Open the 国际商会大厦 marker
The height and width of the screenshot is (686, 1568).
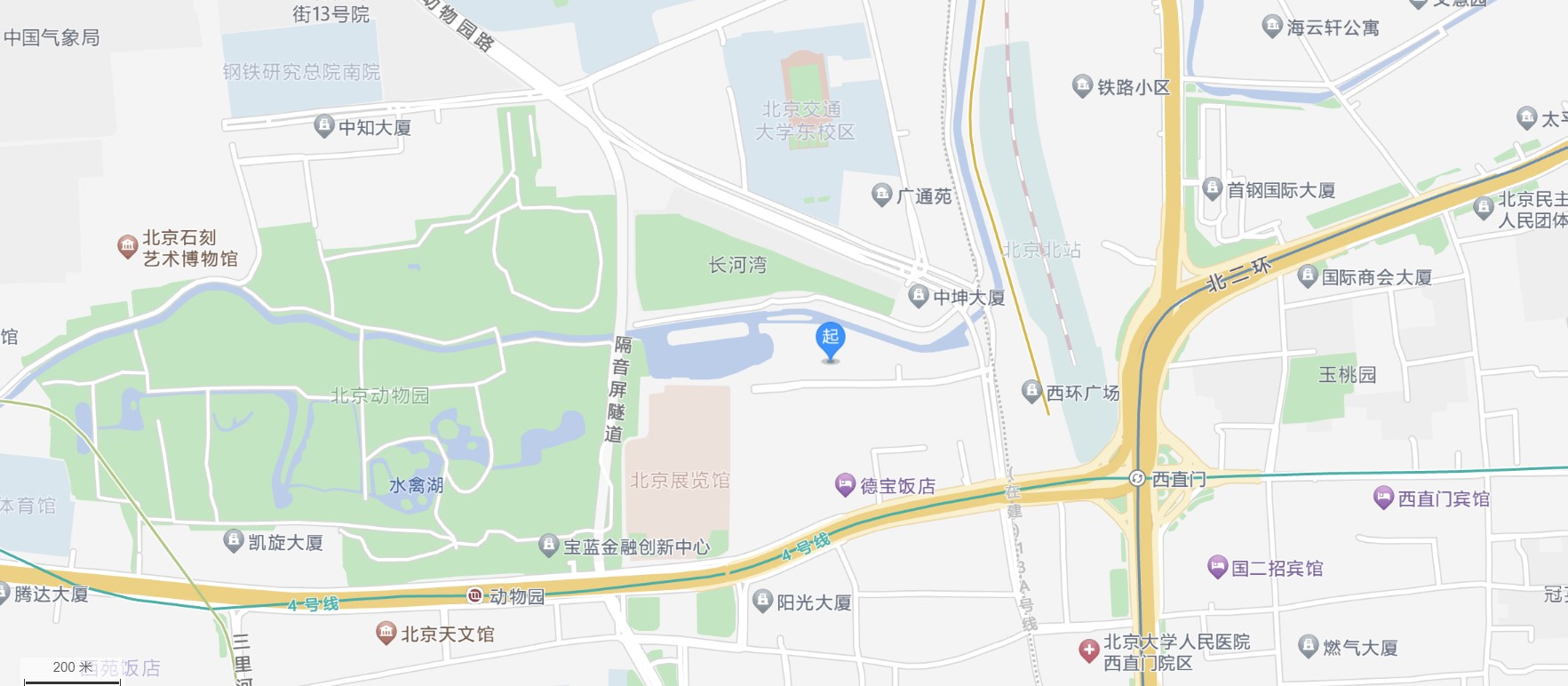click(x=1307, y=276)
